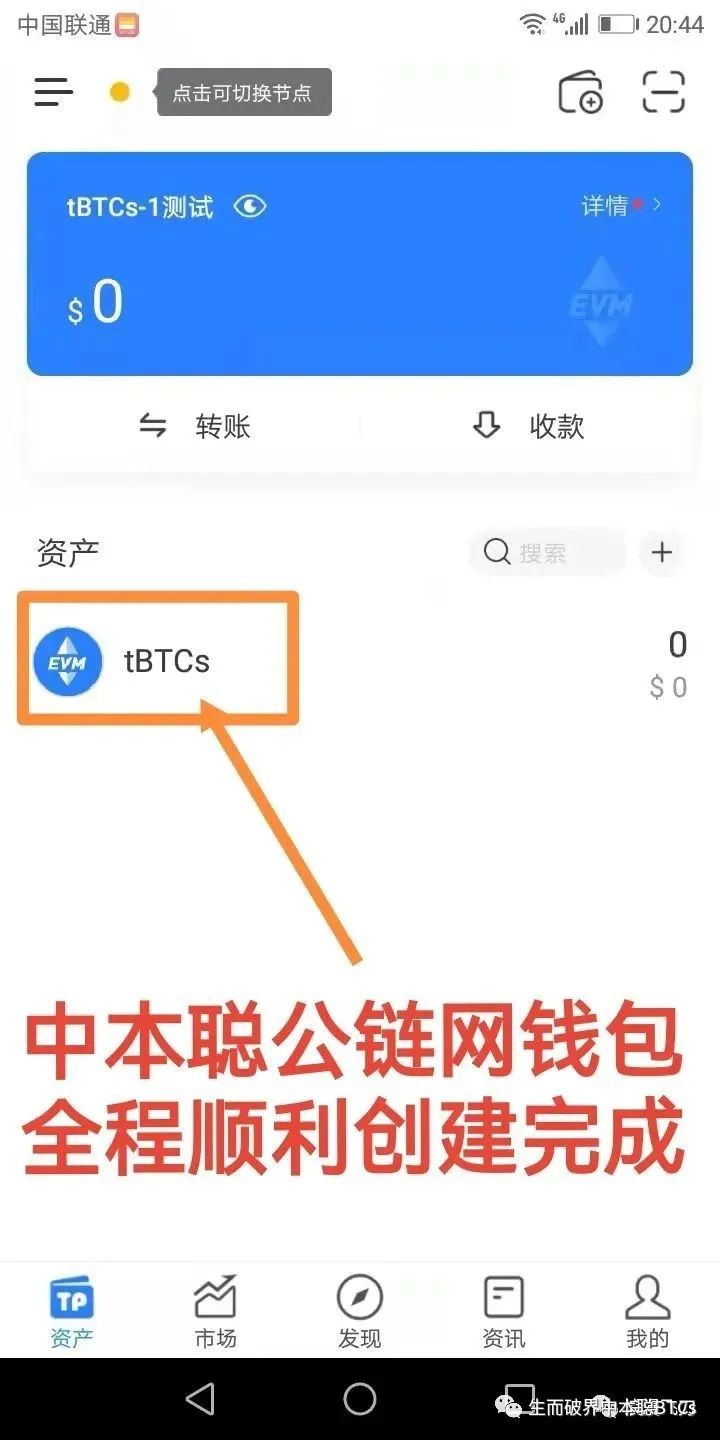Dismiss the 点击可切换节点 tooltip
The width and height of the screenshot is (720, 1440).
(x=243, y=92)
